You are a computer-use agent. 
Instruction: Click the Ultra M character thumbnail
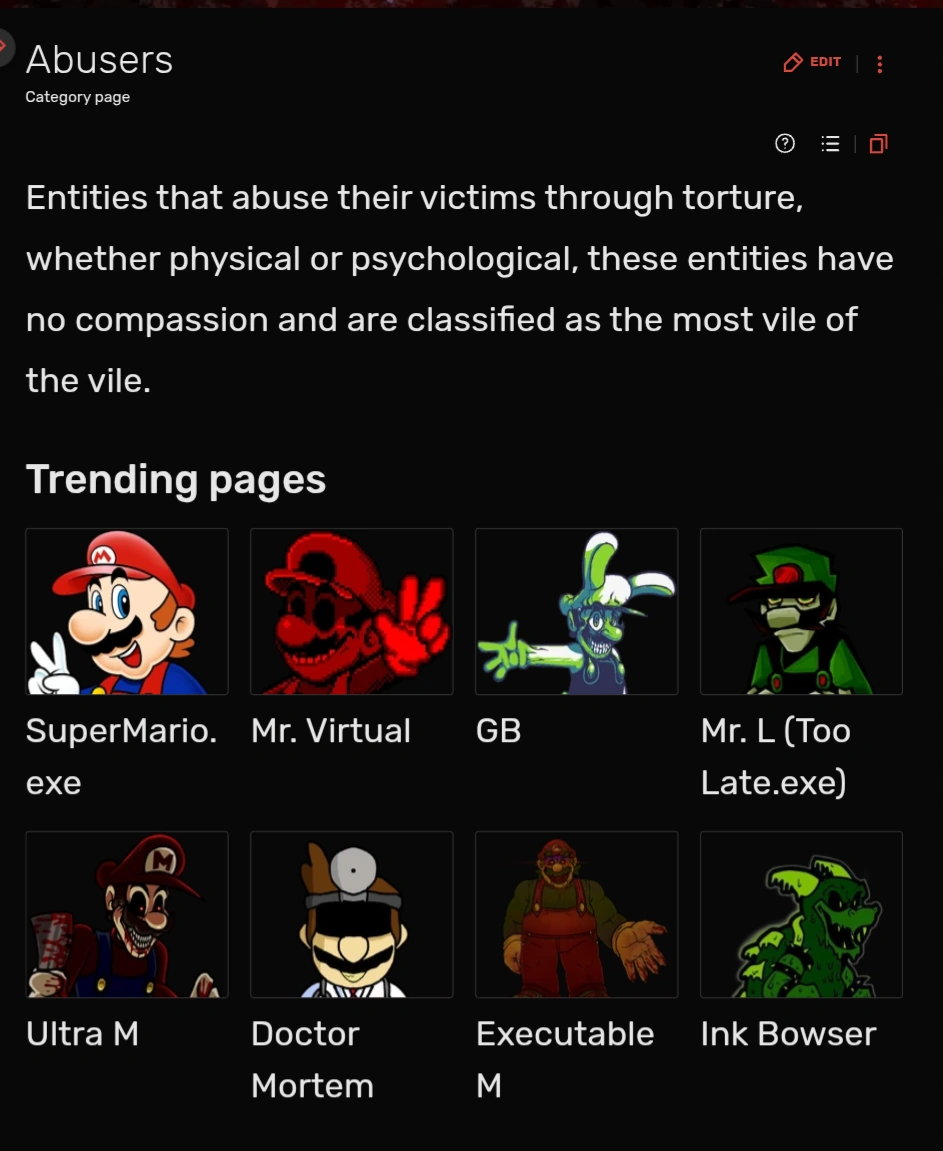pos(127,914)
